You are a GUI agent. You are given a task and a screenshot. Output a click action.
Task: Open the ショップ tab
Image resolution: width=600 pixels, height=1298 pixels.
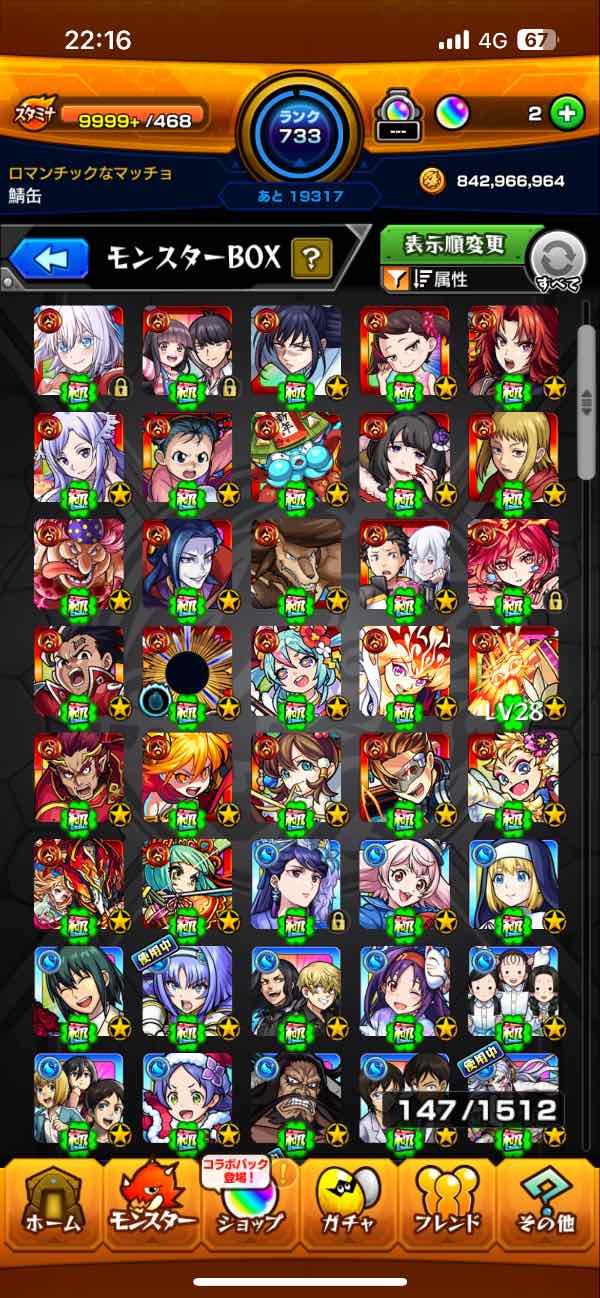(250, 1207)
